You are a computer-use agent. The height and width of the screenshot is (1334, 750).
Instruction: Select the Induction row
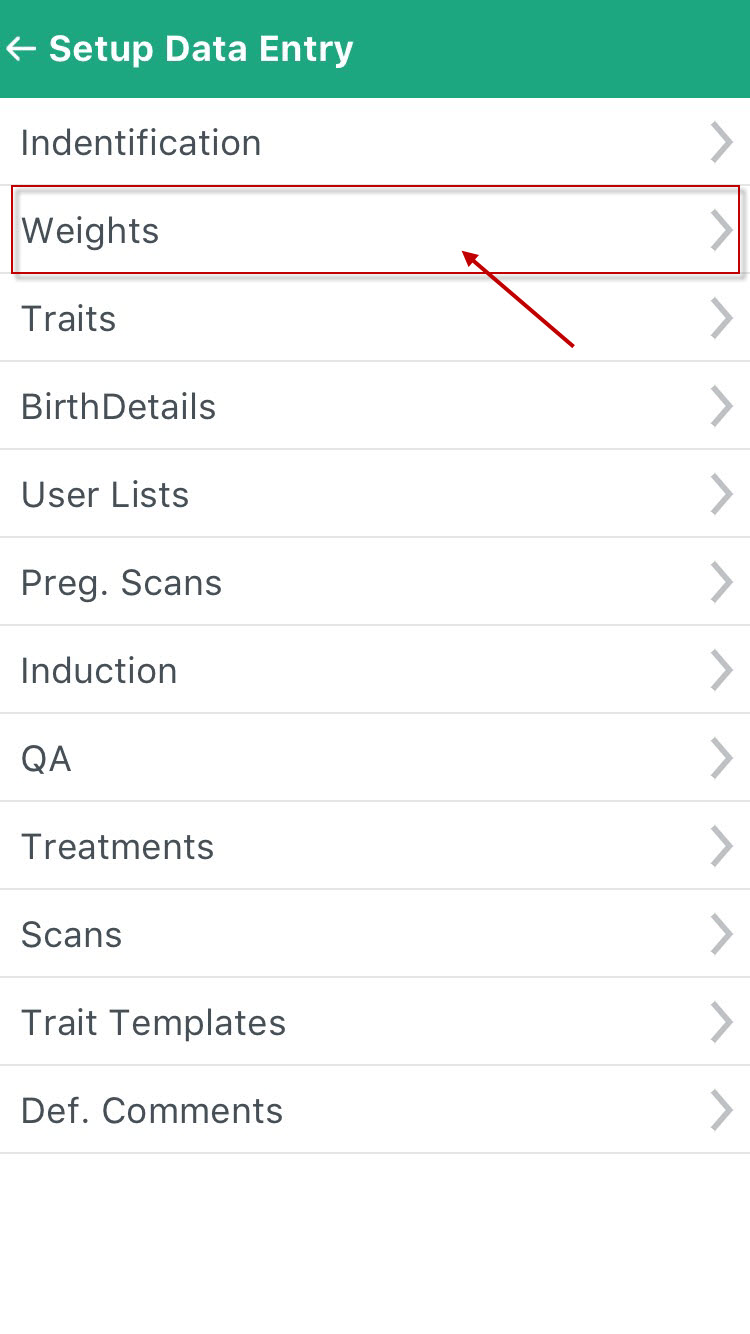click(375, 670)
